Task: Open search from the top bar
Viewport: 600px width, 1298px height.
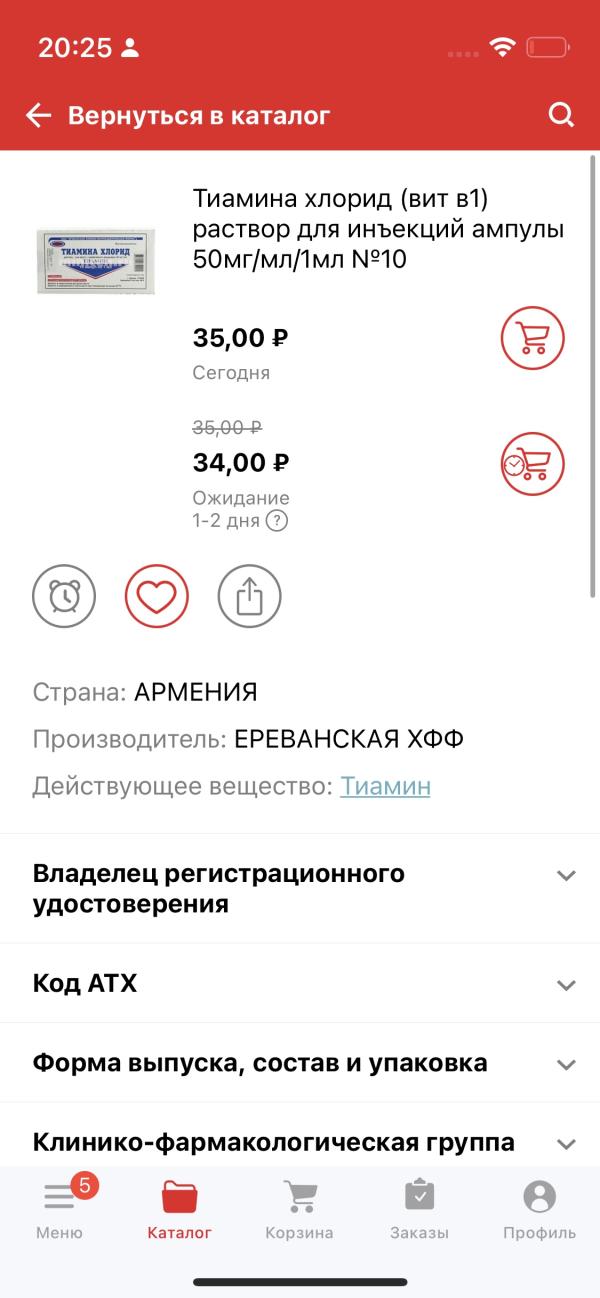Action: pyautogui.click(x=562, y=116)
